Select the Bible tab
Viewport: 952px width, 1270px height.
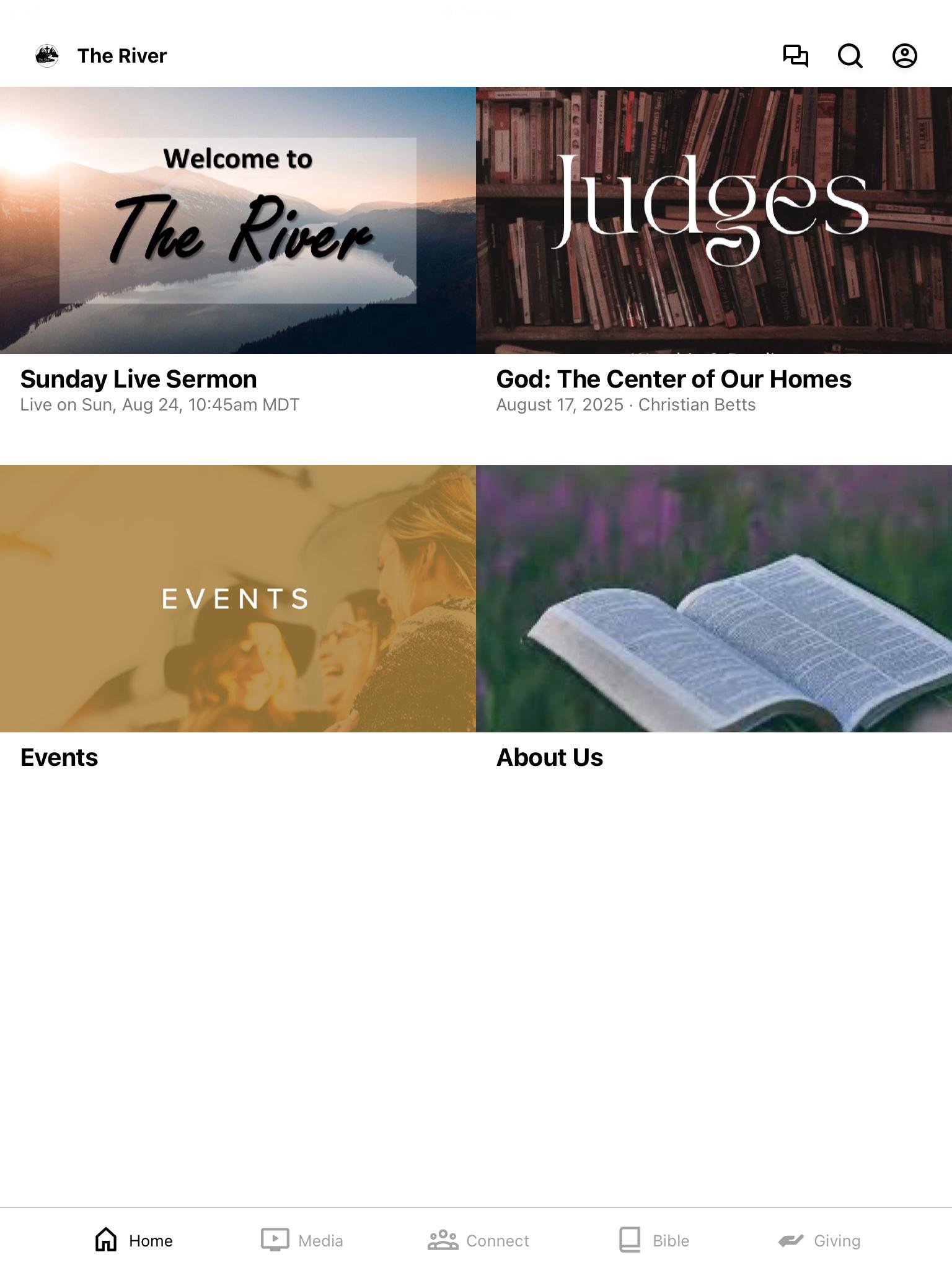654,1240
